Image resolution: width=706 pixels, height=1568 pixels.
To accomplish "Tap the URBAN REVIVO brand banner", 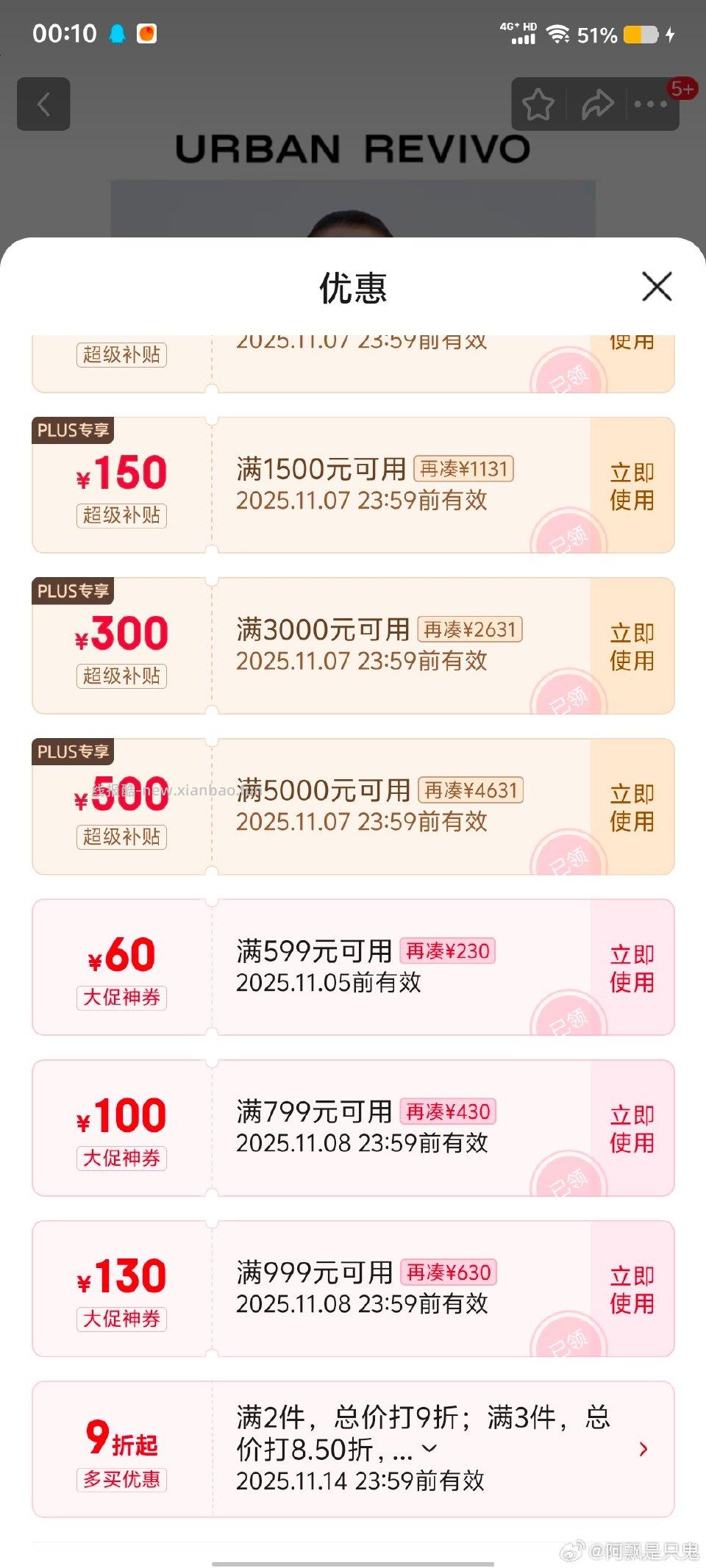I will click(x=353, y=148).
